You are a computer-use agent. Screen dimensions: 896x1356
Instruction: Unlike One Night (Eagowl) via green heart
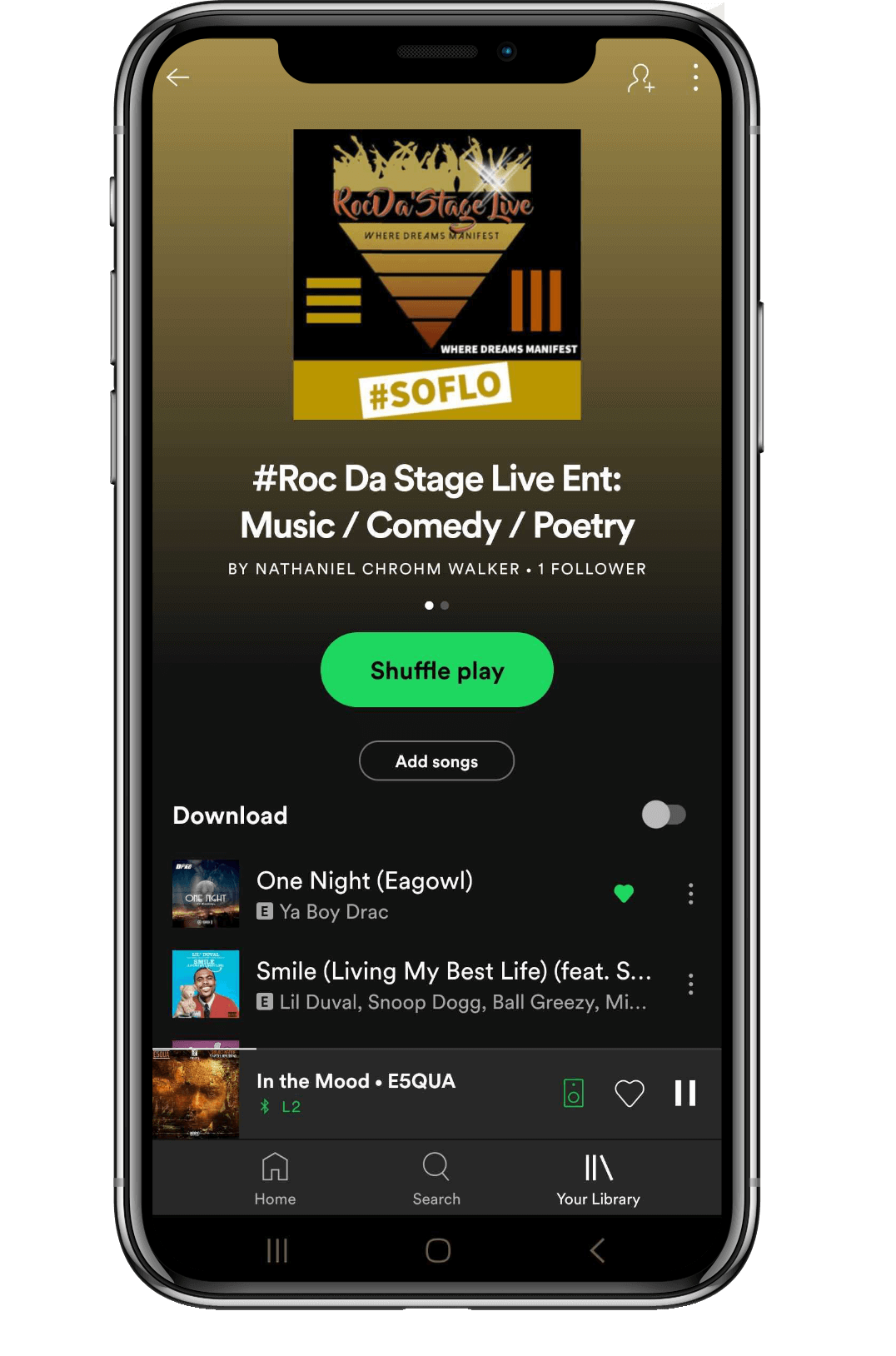tap(624, 894)
